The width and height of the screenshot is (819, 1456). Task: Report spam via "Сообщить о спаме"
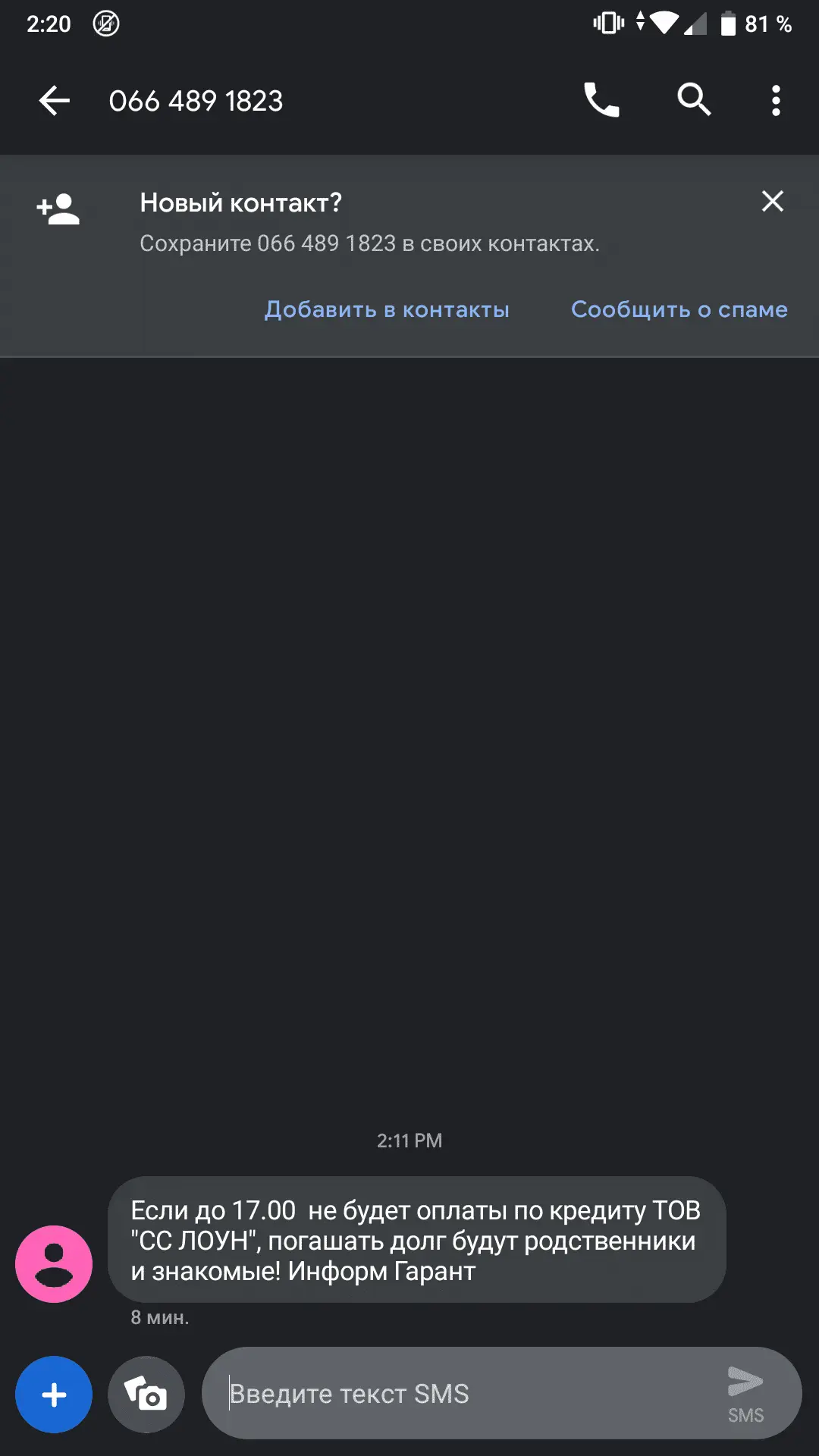pos(679,309)
